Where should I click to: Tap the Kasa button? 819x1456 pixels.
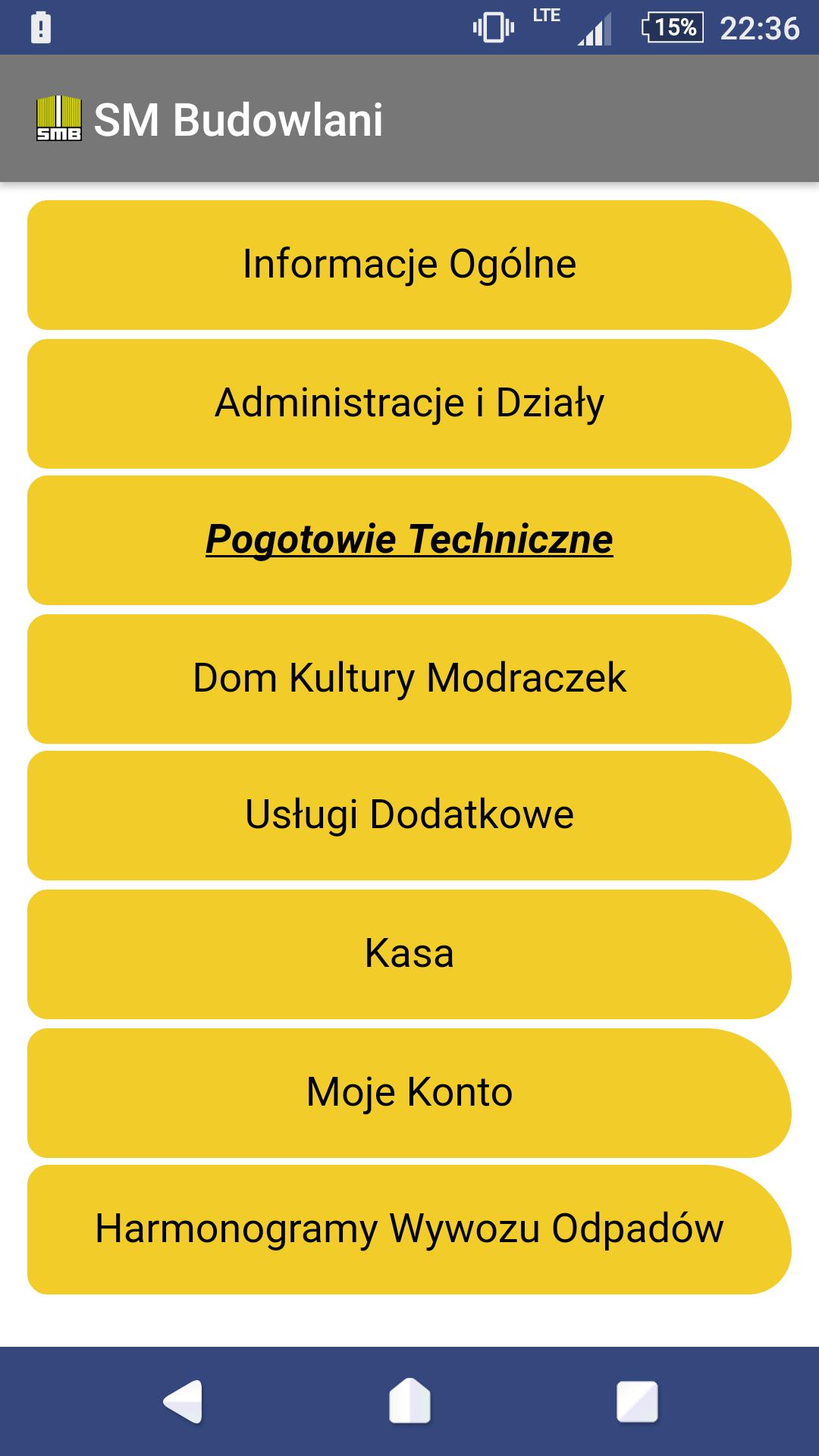(x=409, y=954)
